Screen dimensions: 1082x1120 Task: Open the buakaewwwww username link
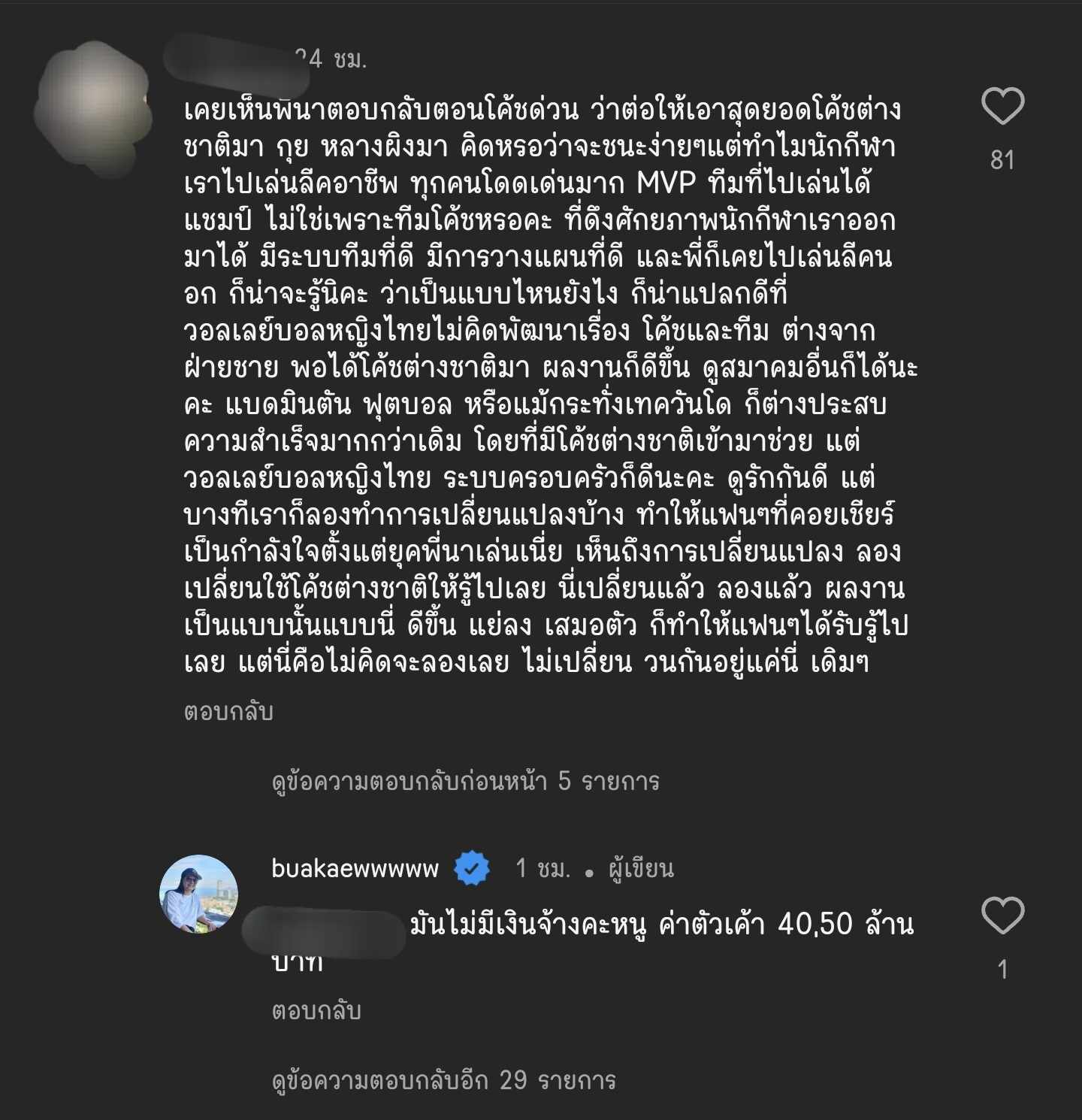[x=355, y=869]
